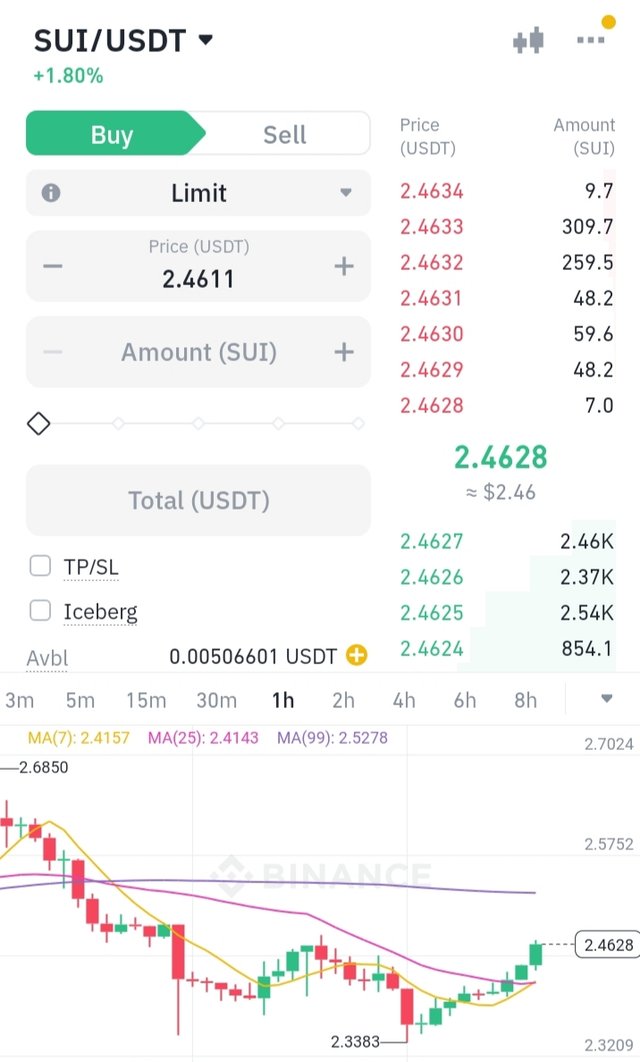The image size is (640, 1062).
Task: Check the Iceberg option
Action: click(x=40, y=610)
